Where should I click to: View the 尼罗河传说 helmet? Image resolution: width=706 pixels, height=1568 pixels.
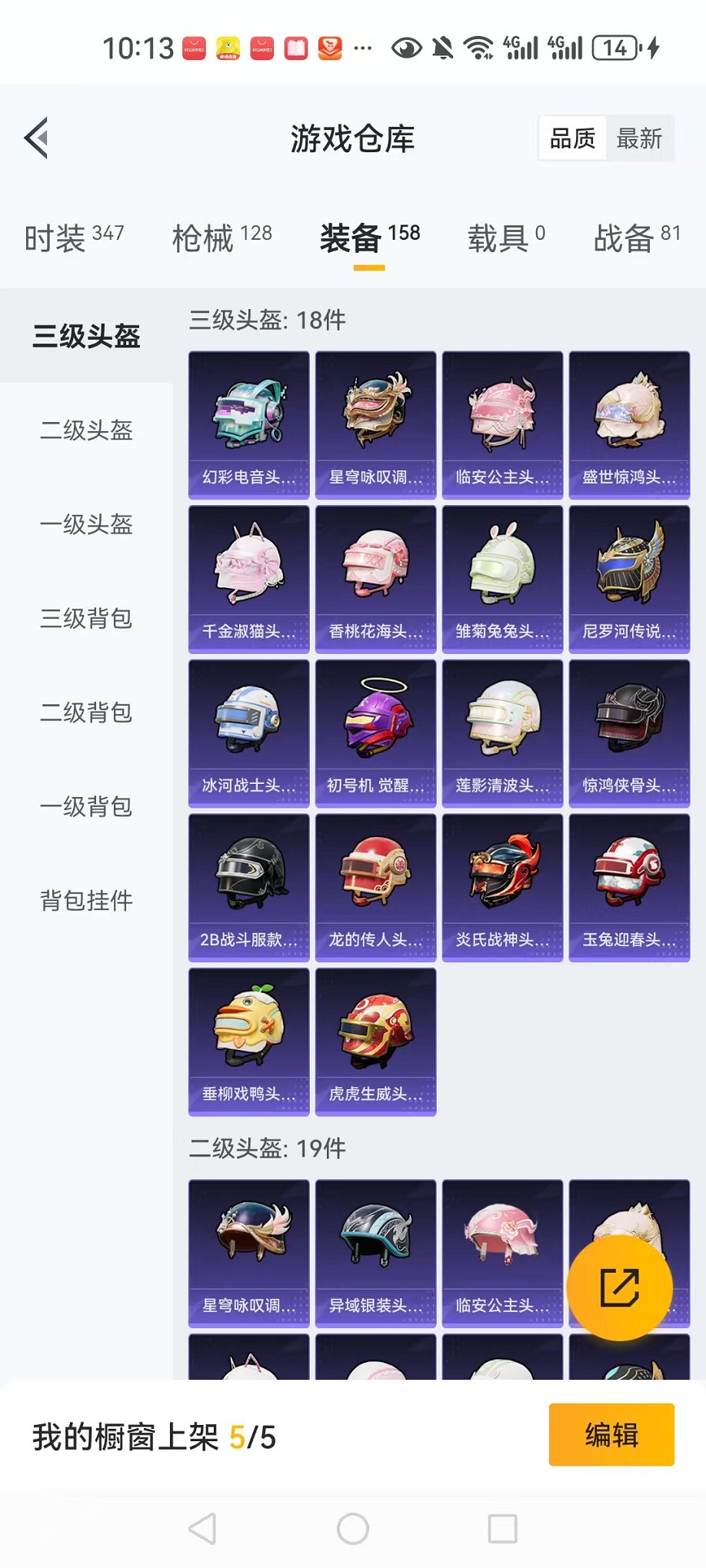[629, 580]
